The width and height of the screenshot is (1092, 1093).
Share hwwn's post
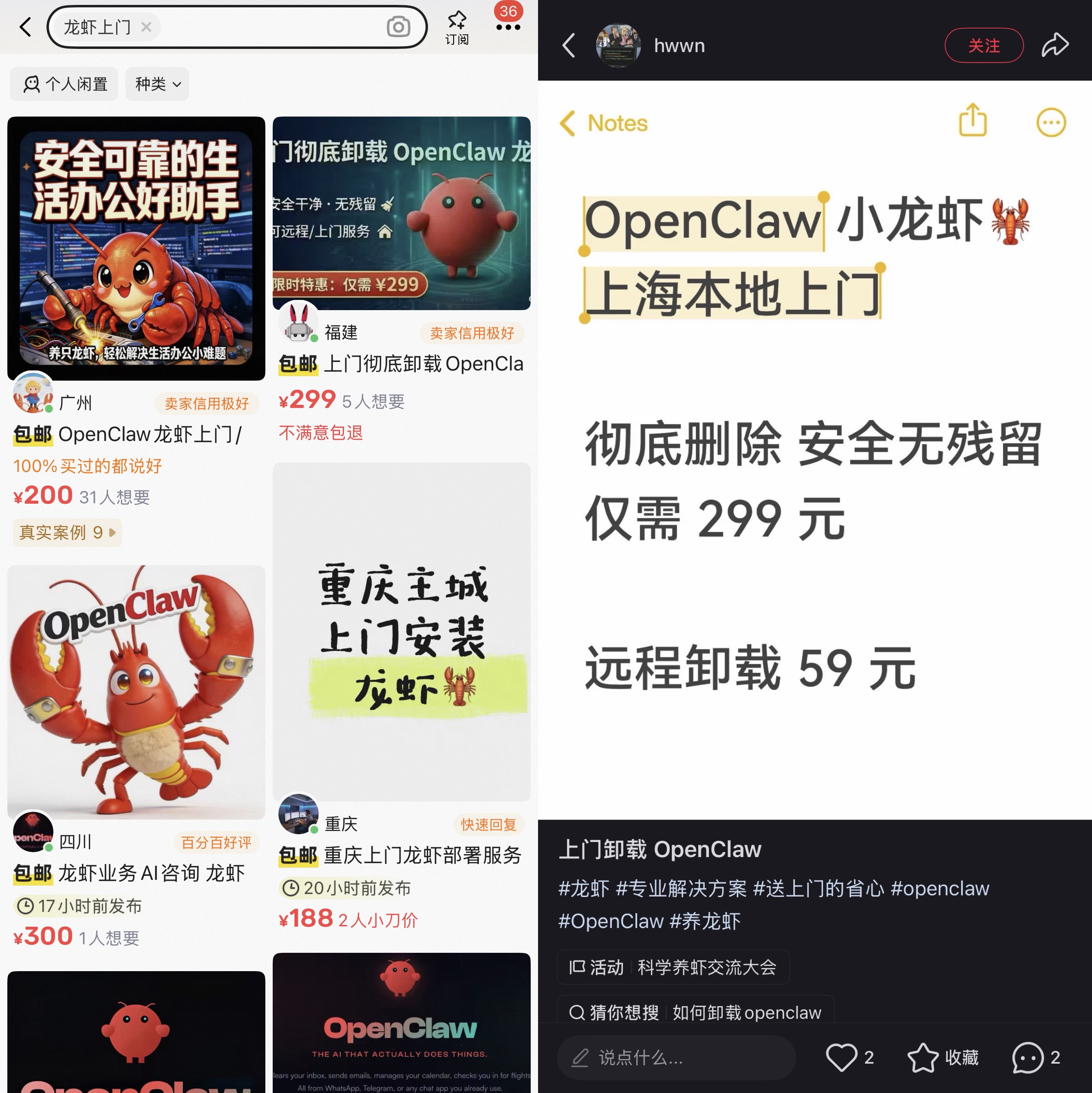point(1054,45)
